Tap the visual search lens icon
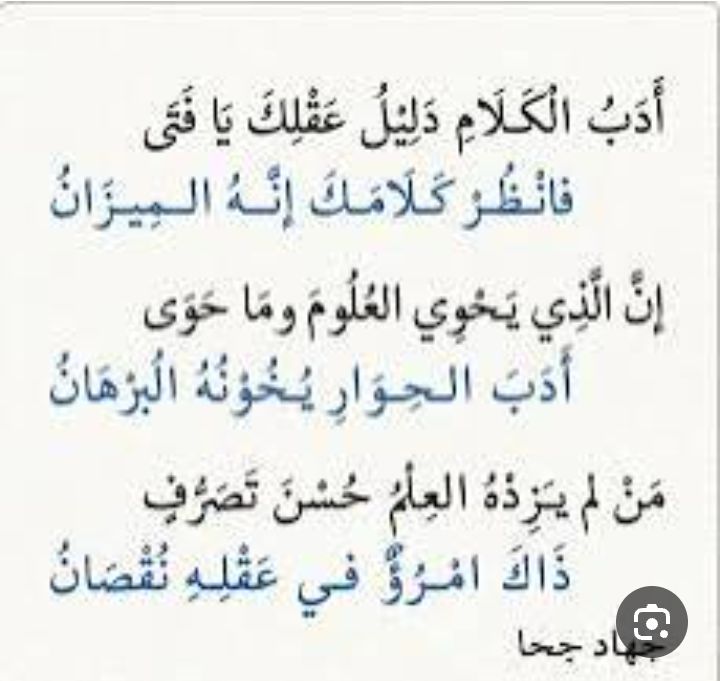The width and height of the screenshot is (720, 681). pos(651,622)
